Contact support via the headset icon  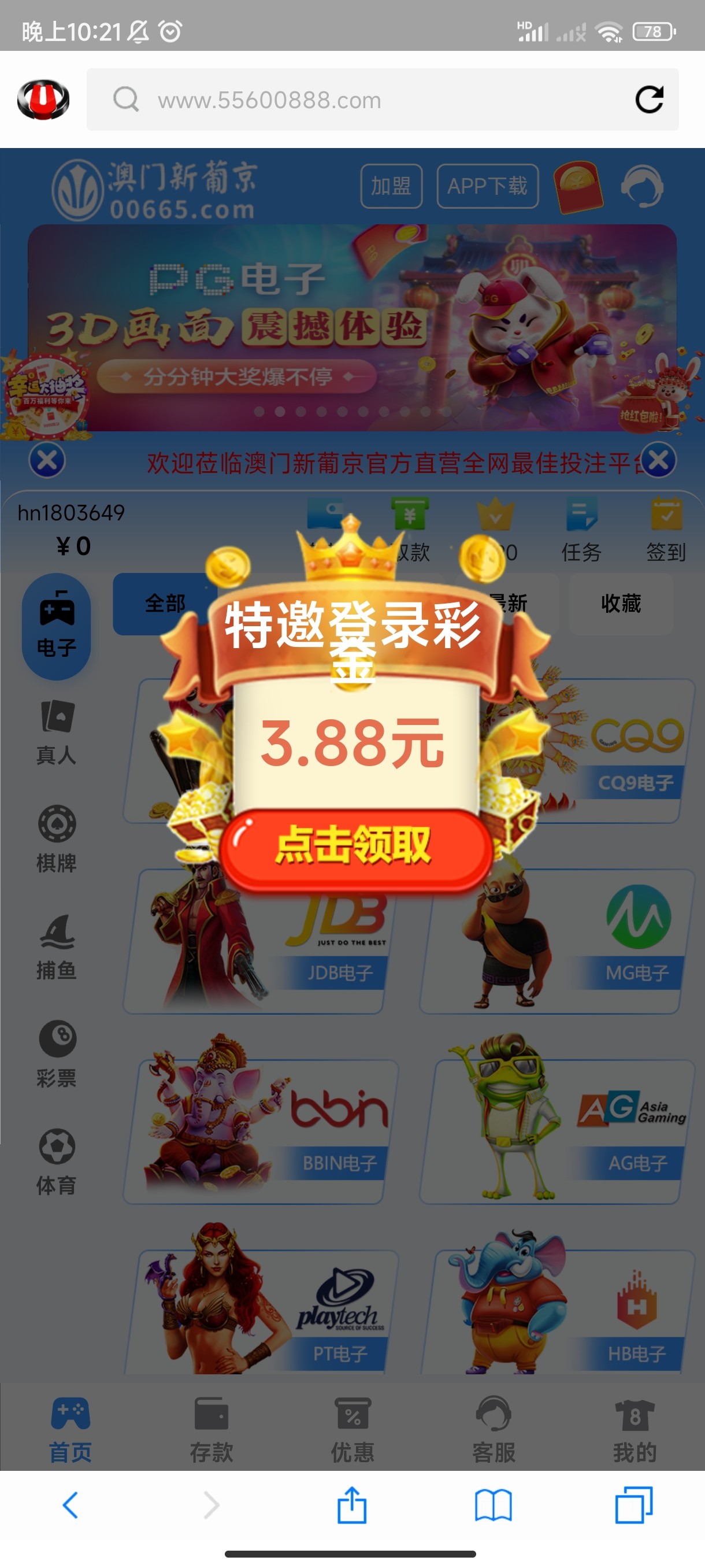(x=643, y=186)
